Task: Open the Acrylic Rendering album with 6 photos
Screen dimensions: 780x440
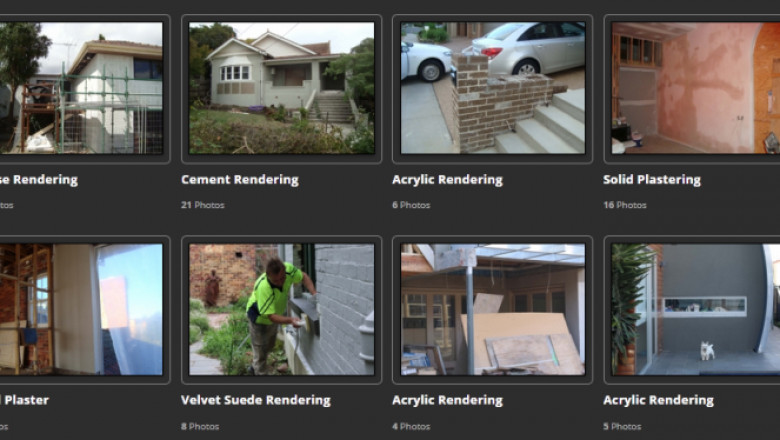Action: click(492, 88)
